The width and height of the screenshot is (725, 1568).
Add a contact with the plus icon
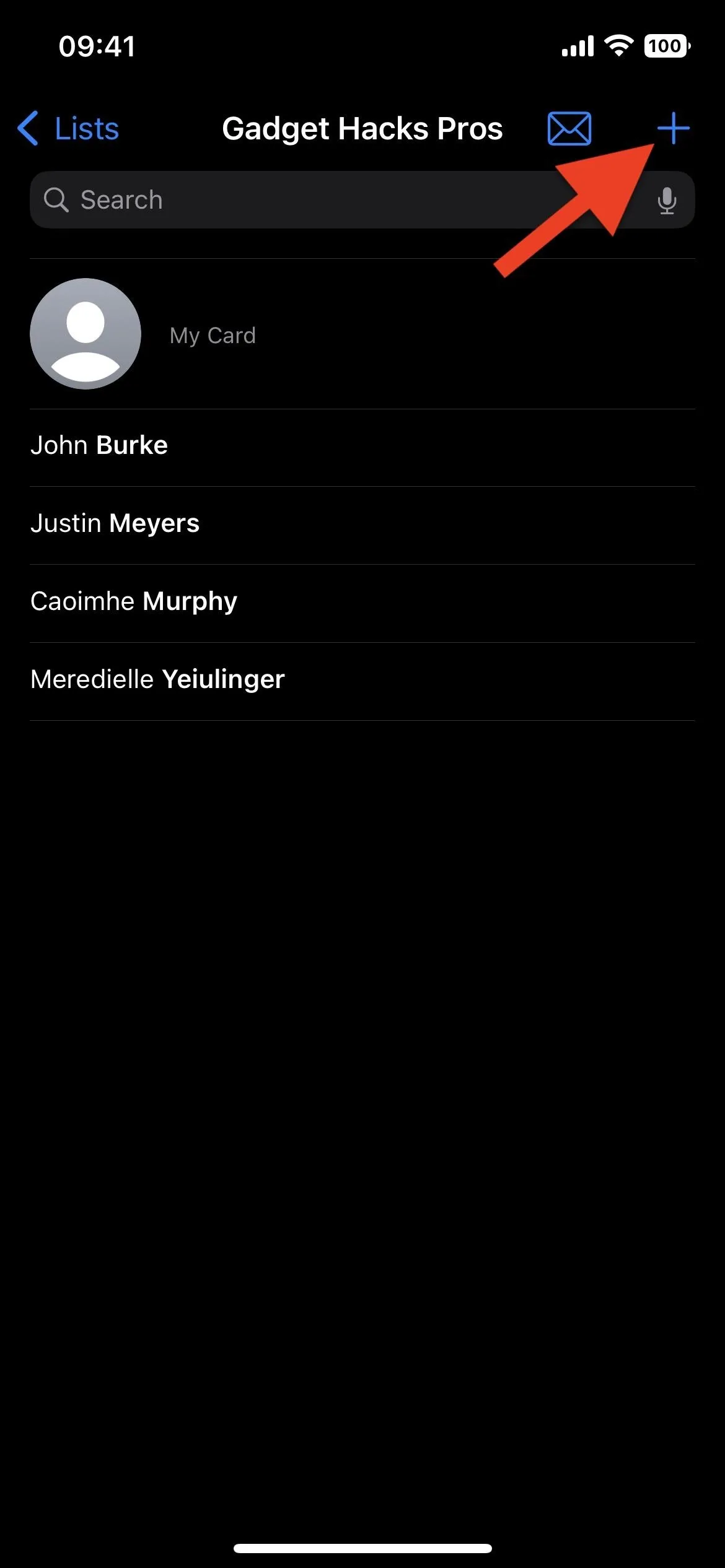click(673, 128)
